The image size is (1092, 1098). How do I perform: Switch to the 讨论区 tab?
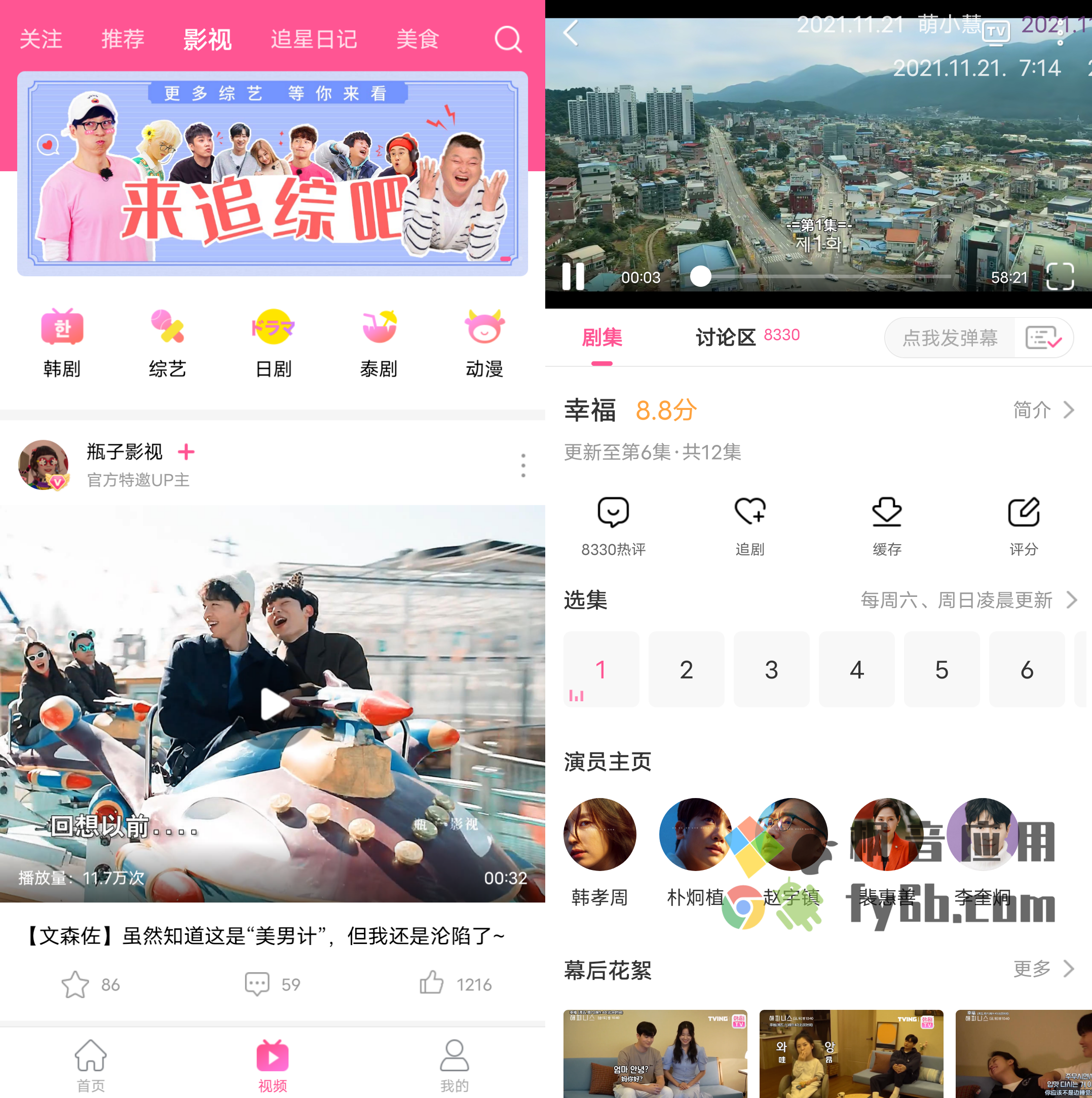click(x=725, y=337)
